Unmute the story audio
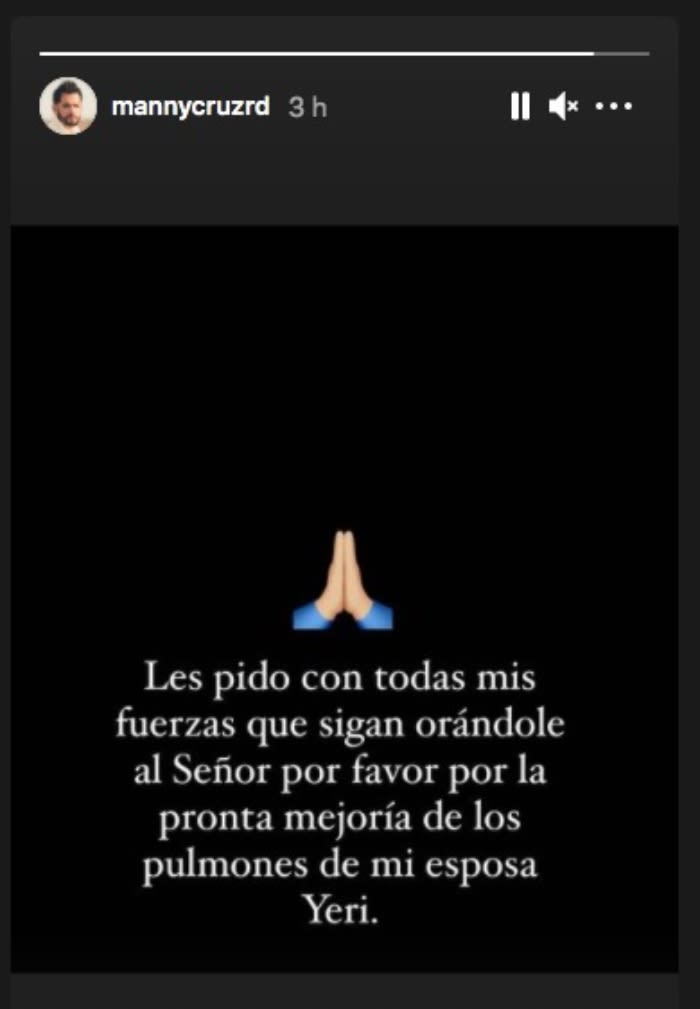 pyautogui.click(x=563, y=106)
